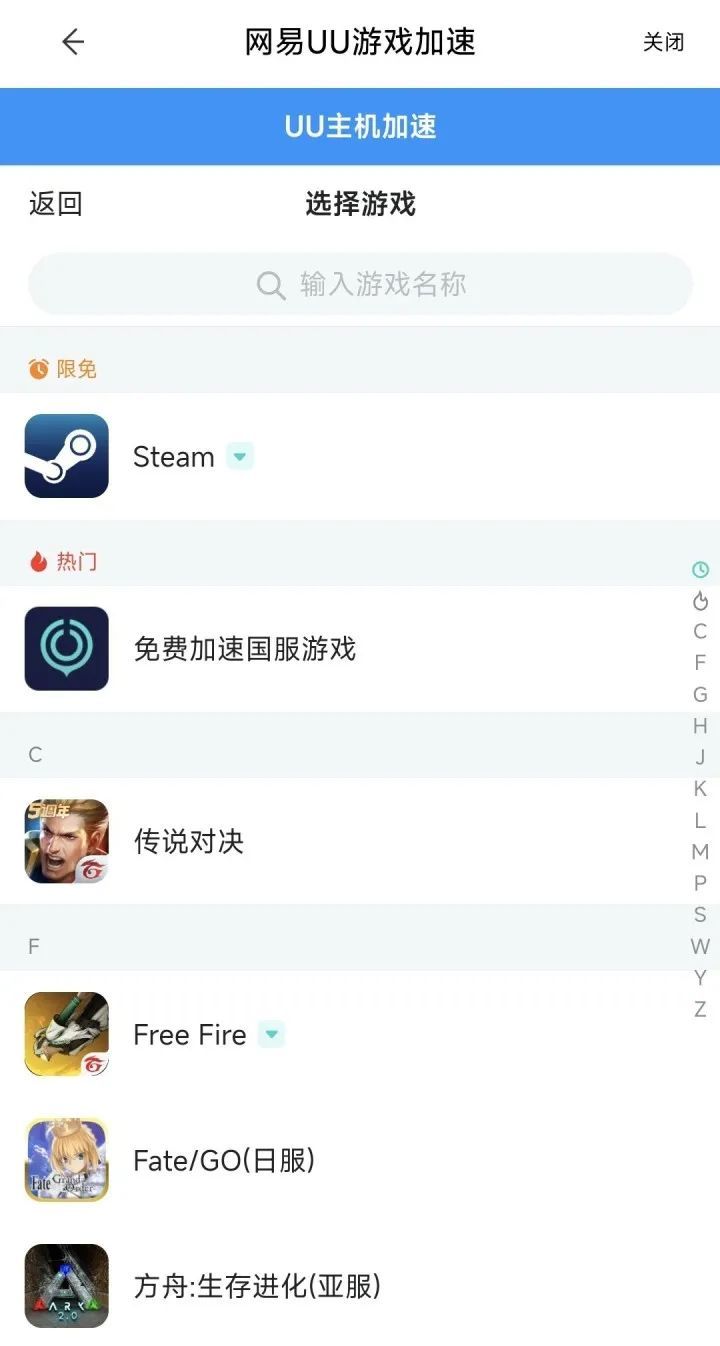Tap 返回 to go back
The height and width of the screenshot is (1346, 720).
[56, 204]
